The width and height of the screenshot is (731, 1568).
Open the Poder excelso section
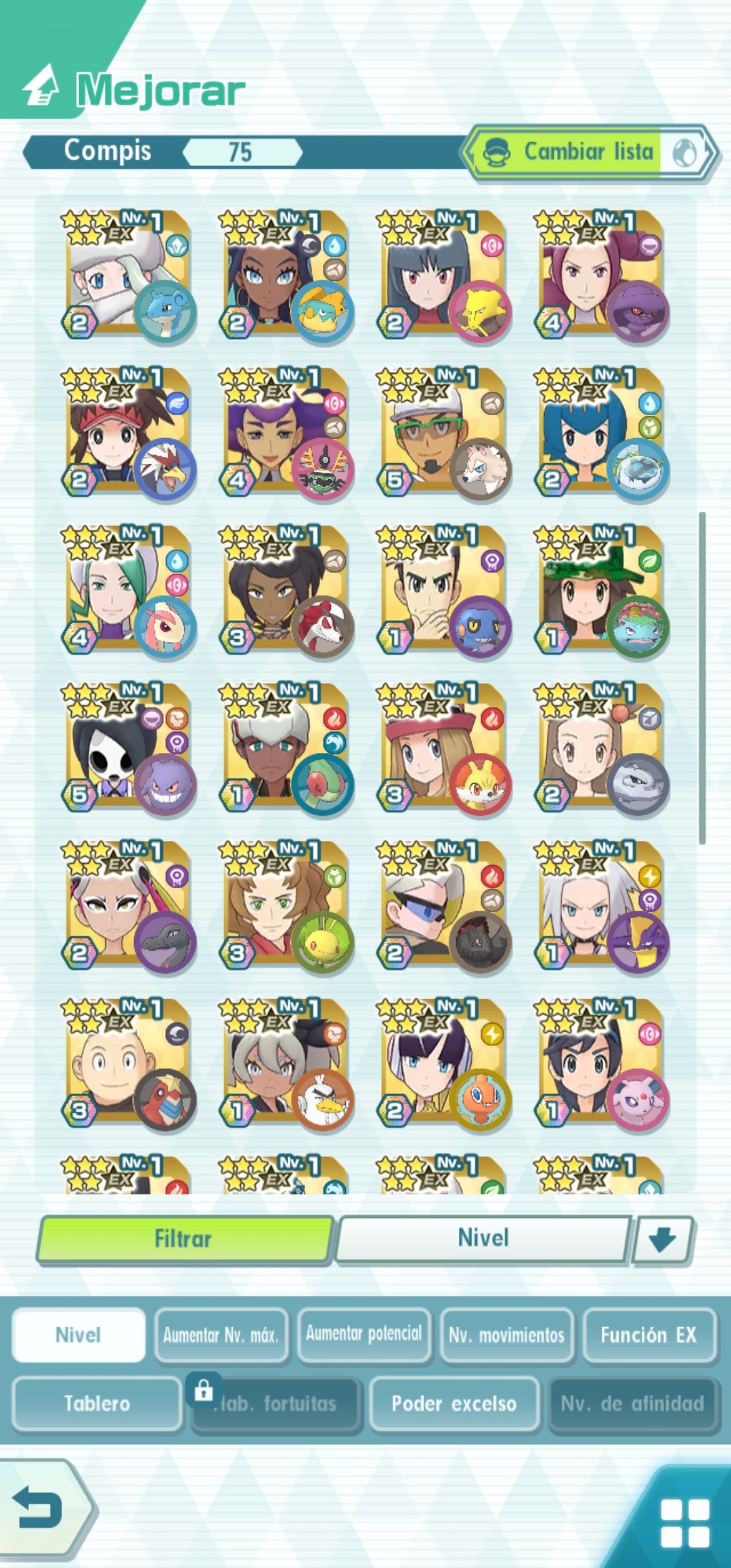click(x=453, y=1403)
